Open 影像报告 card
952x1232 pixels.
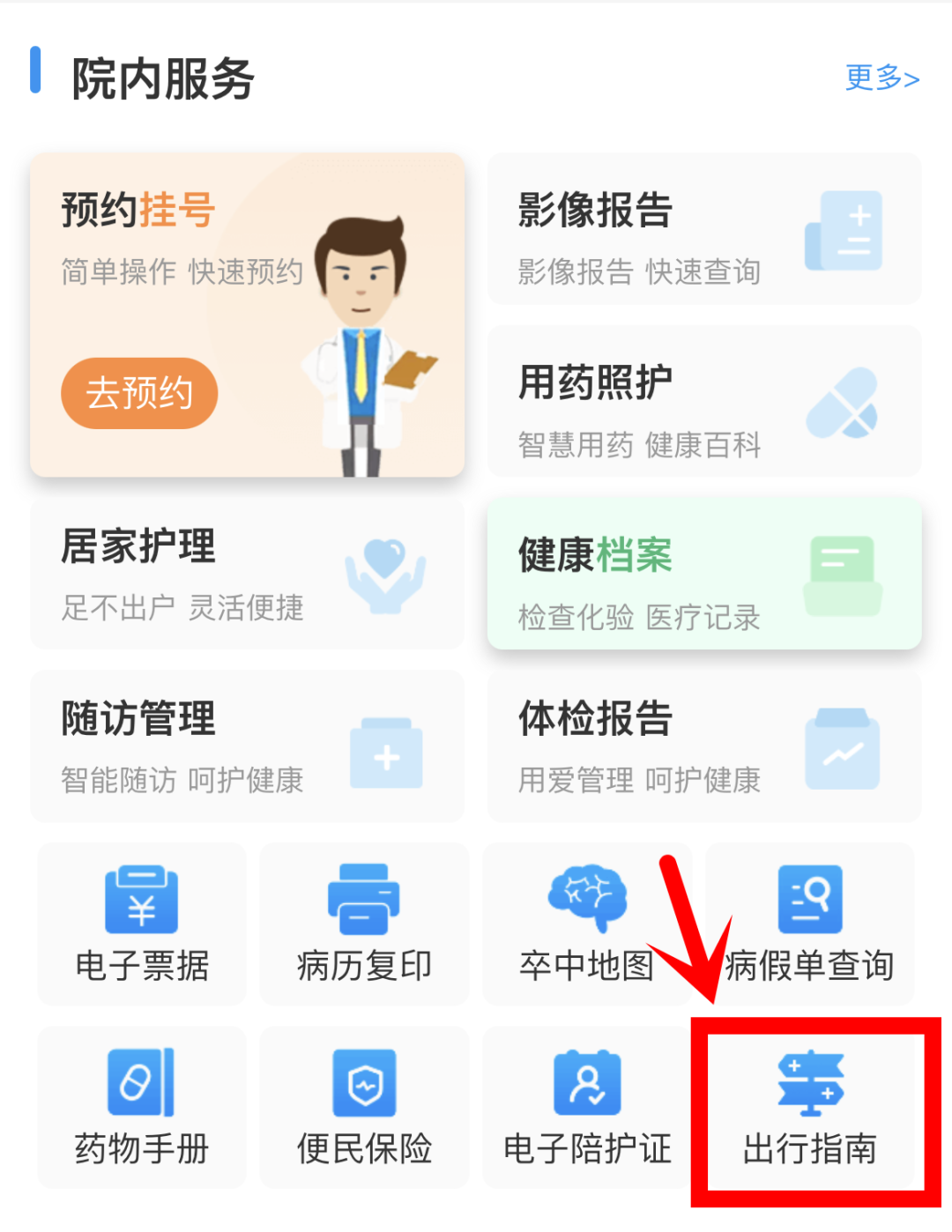pyautogui.click(x=703, y=229)
